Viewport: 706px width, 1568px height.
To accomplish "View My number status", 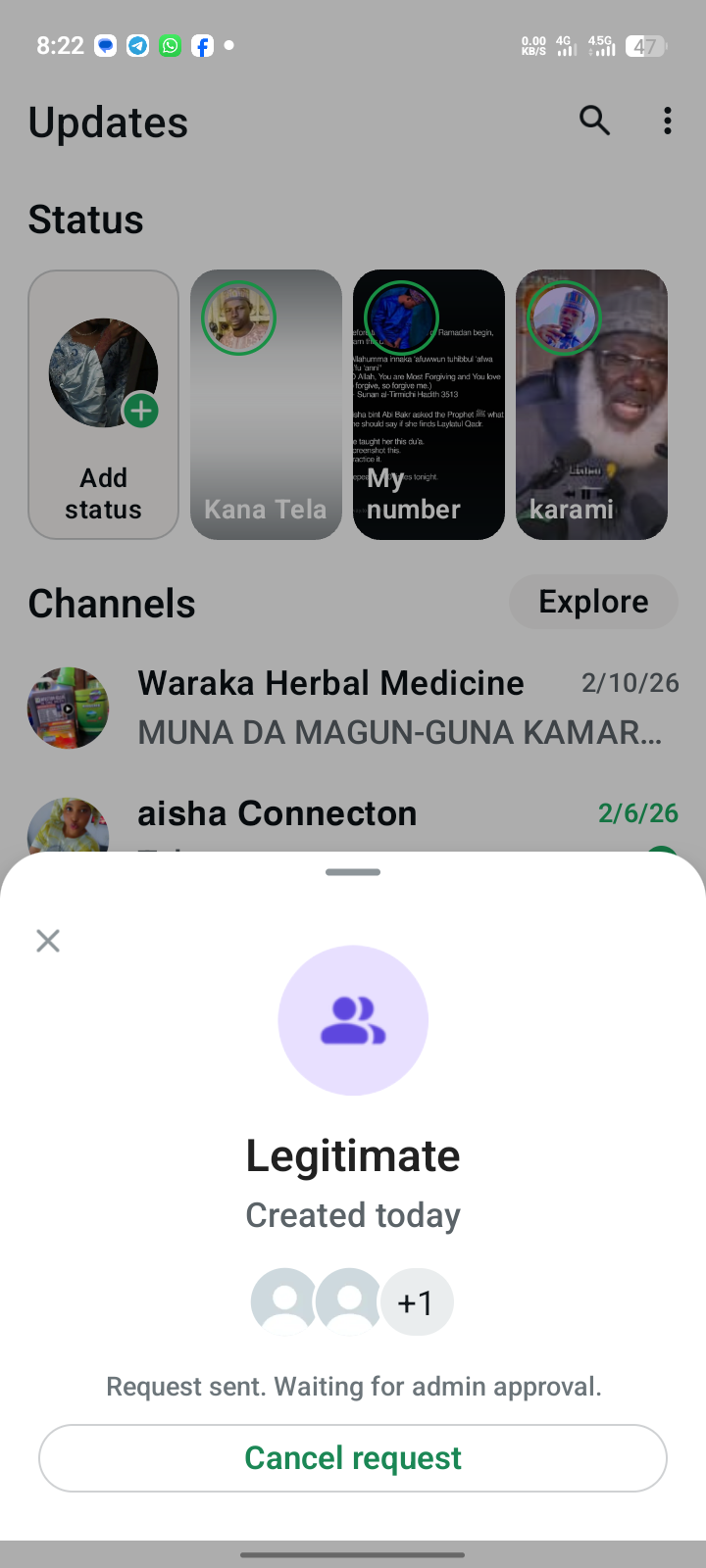I will tap(429, 405).
